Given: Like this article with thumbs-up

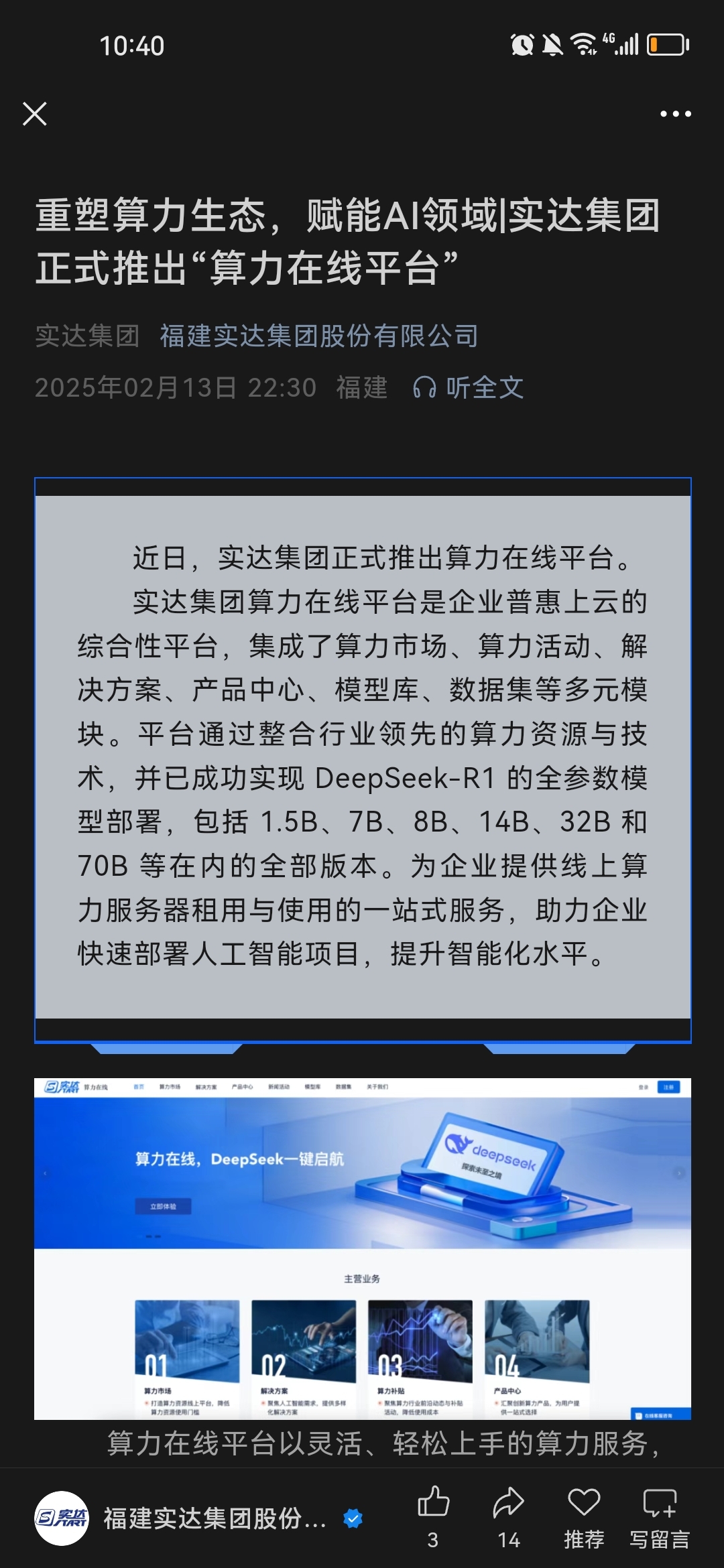Looking at the screenshot, I should (x=433, y=1517).
